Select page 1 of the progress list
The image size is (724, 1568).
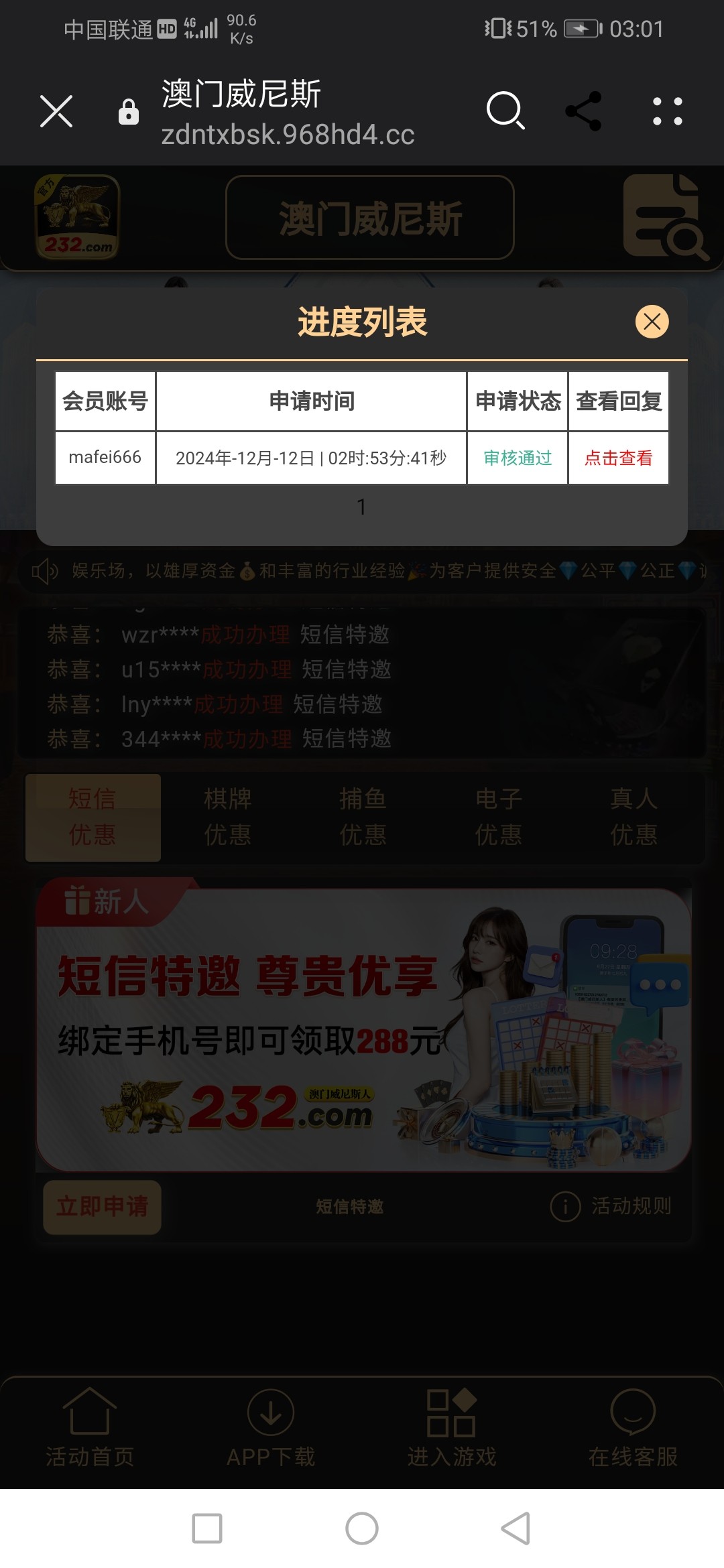click(x=361, y=507)
